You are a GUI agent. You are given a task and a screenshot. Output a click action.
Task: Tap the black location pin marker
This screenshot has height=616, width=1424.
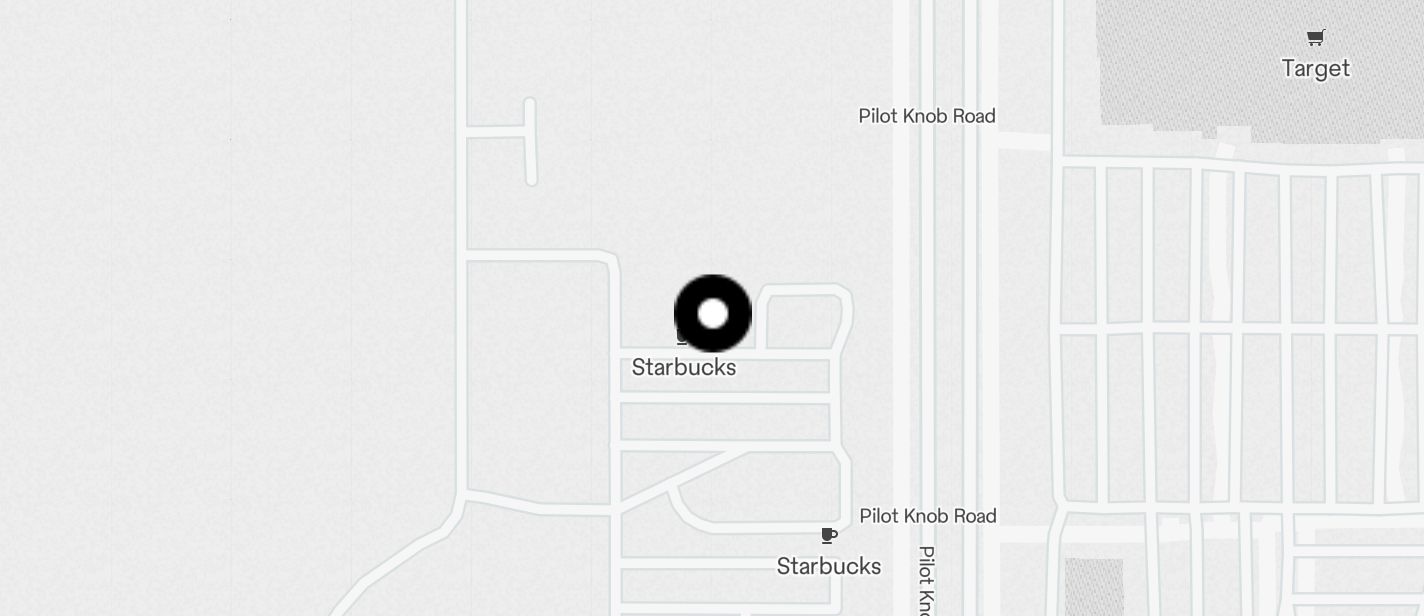[713, 314]
